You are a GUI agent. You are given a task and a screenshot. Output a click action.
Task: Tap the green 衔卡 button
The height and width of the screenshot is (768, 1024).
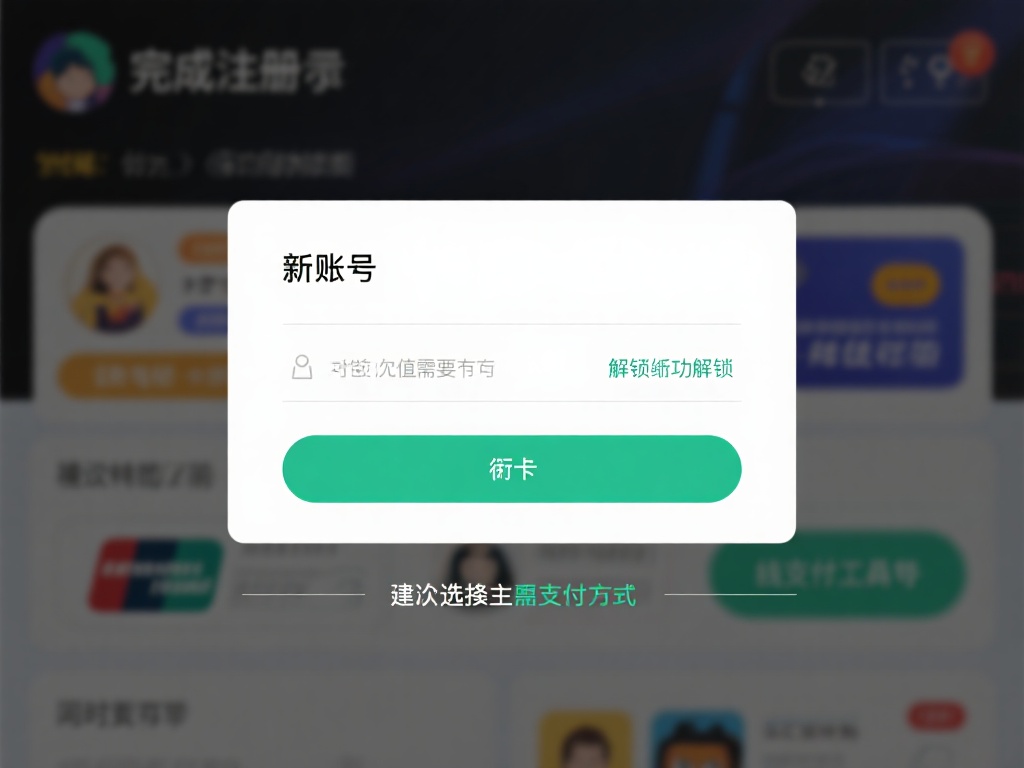tap(512, 469)
